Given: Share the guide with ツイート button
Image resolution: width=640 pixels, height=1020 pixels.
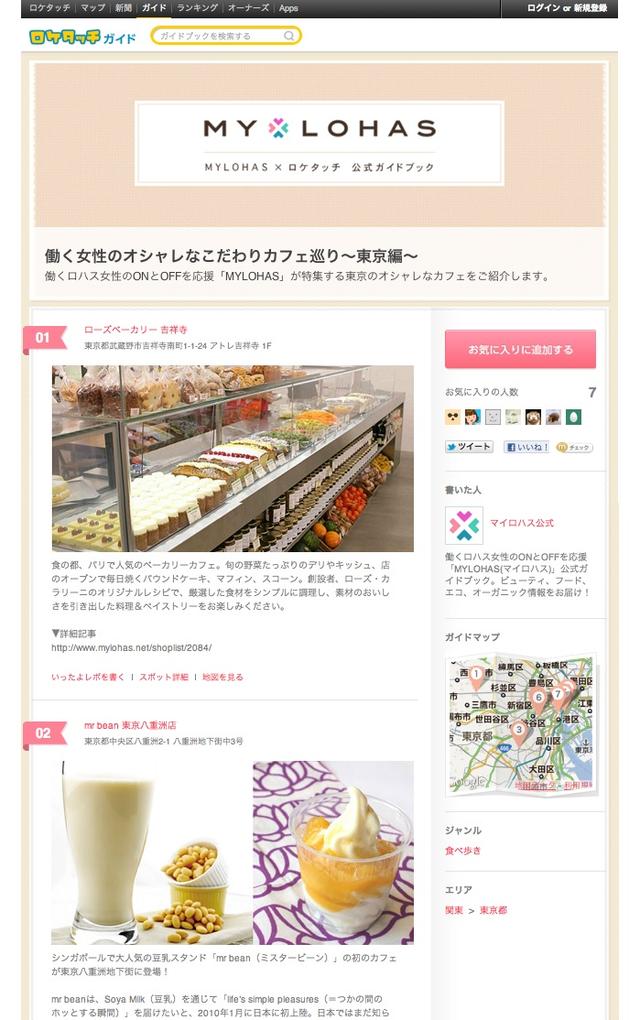Looking at the screenshot, I should pyautogui.click(x=469, y=447).
